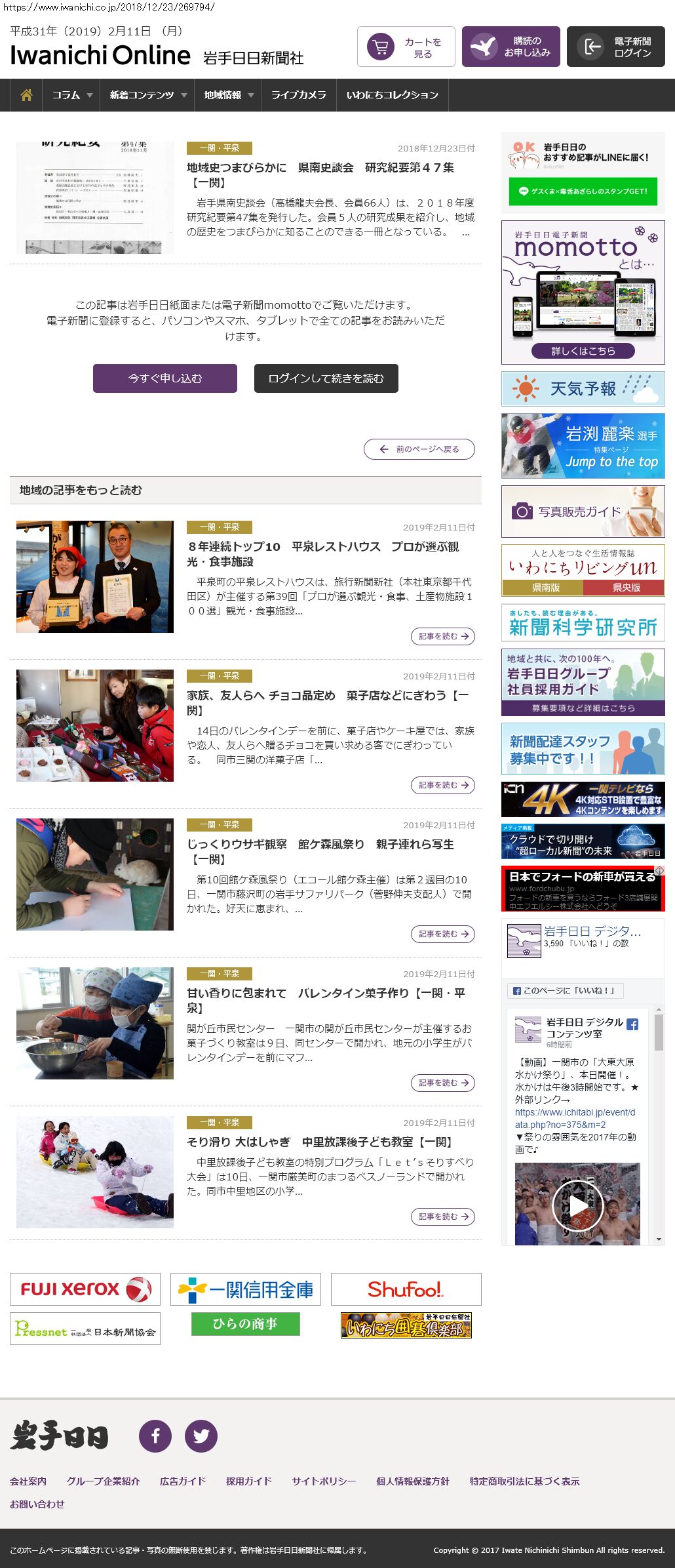675x1568 pixels.
Task: Tap 今すぐ申し込む button
Action: pyautogui.click(x=165, y=378)
